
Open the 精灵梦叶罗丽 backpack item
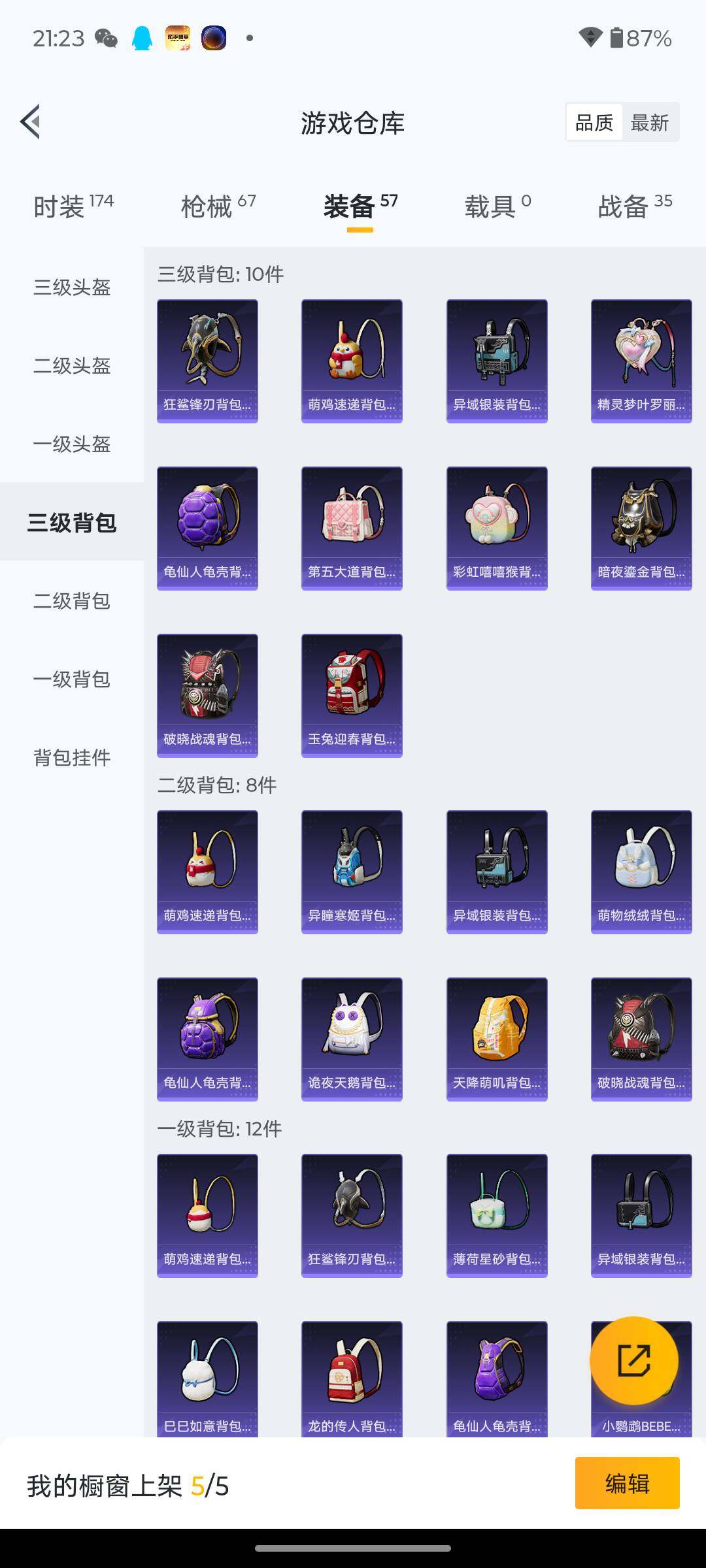coord(641,361)
